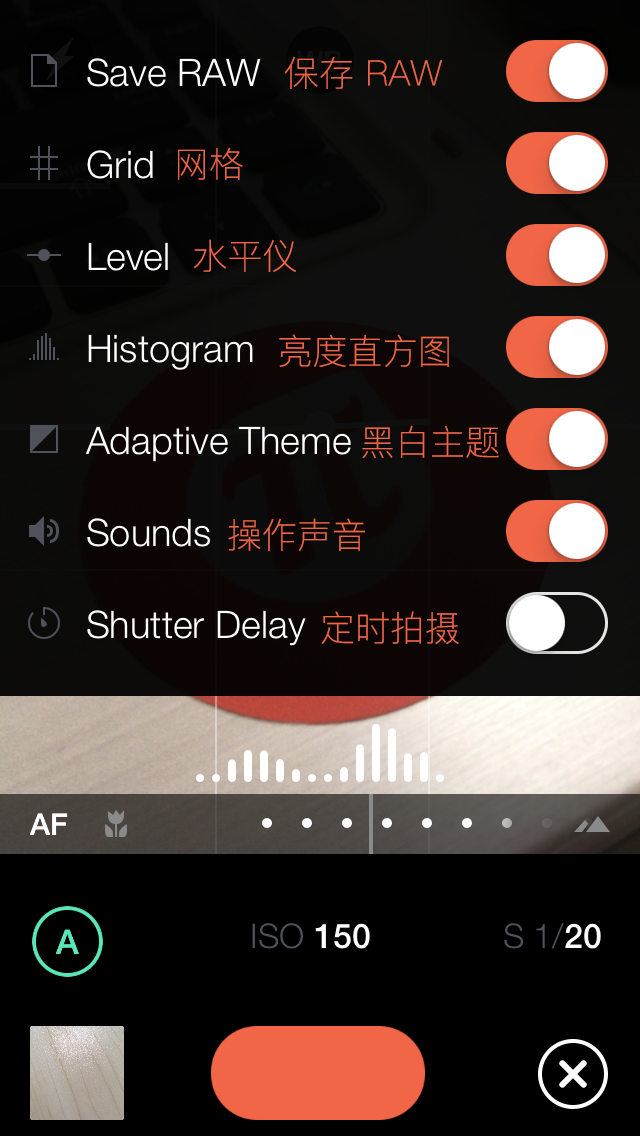
Task: Select the AF autofocus control
Action: (x=49, y=825)
